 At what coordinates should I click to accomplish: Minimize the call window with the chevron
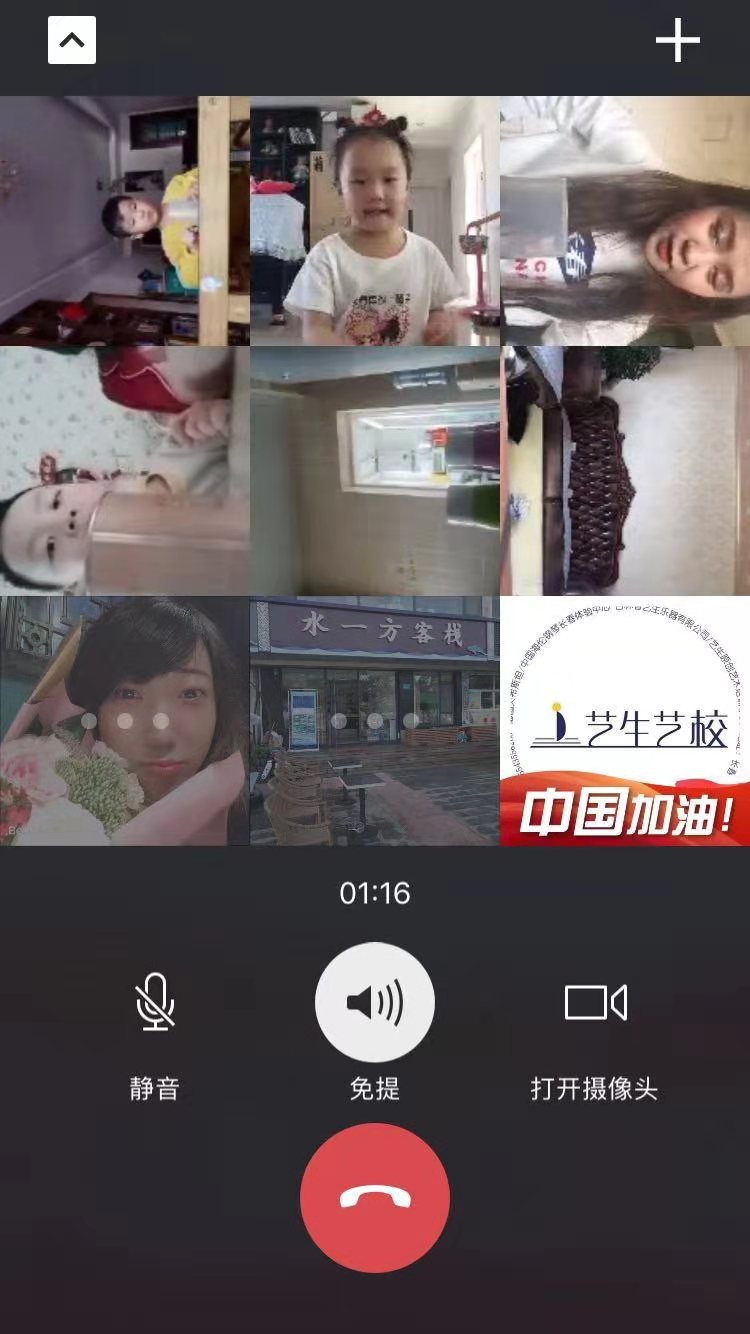pyautogui.click(x=72, y=41)
